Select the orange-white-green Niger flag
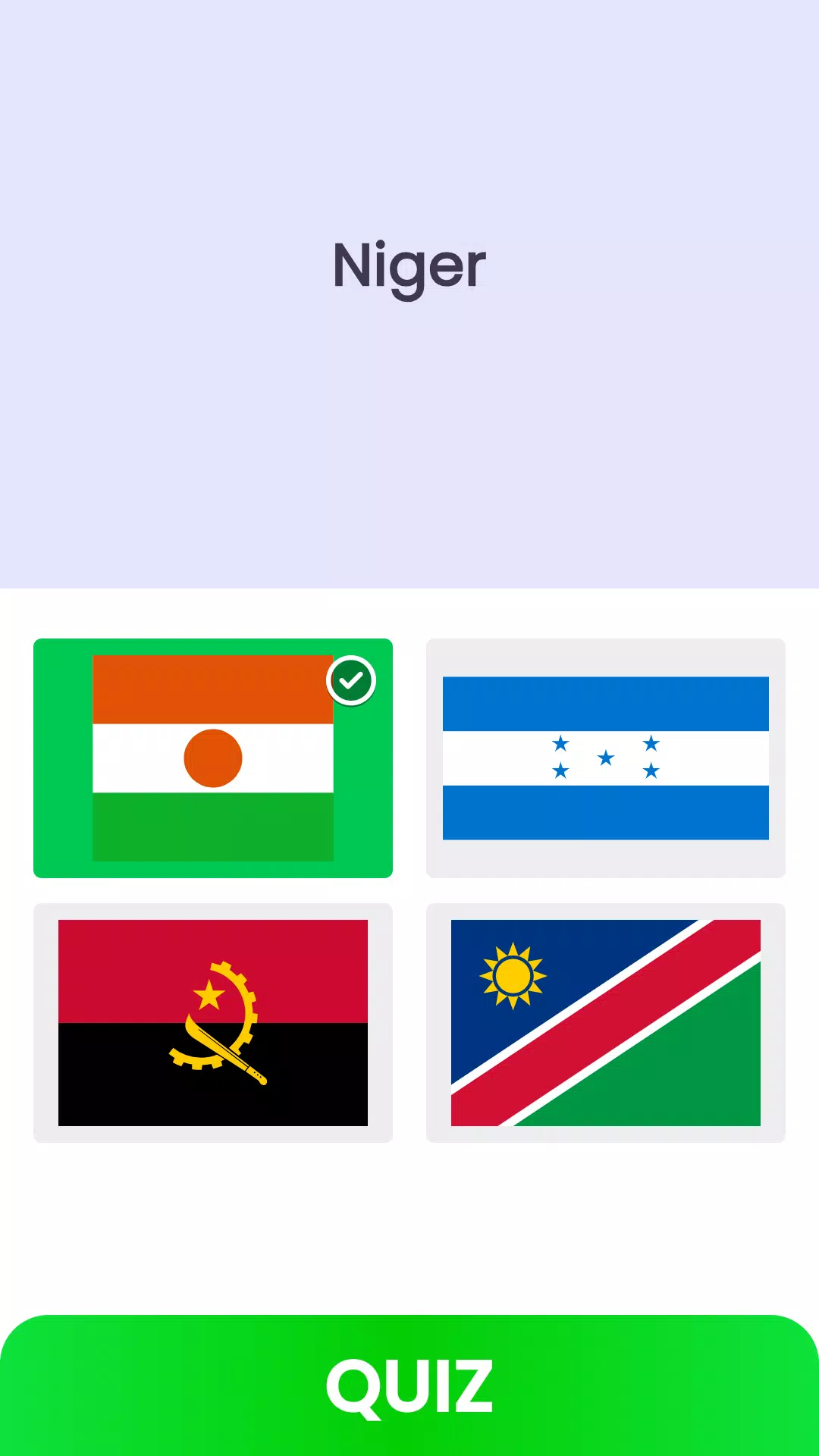Screen dimensions: 819x1456 click(x=213, y=758)
